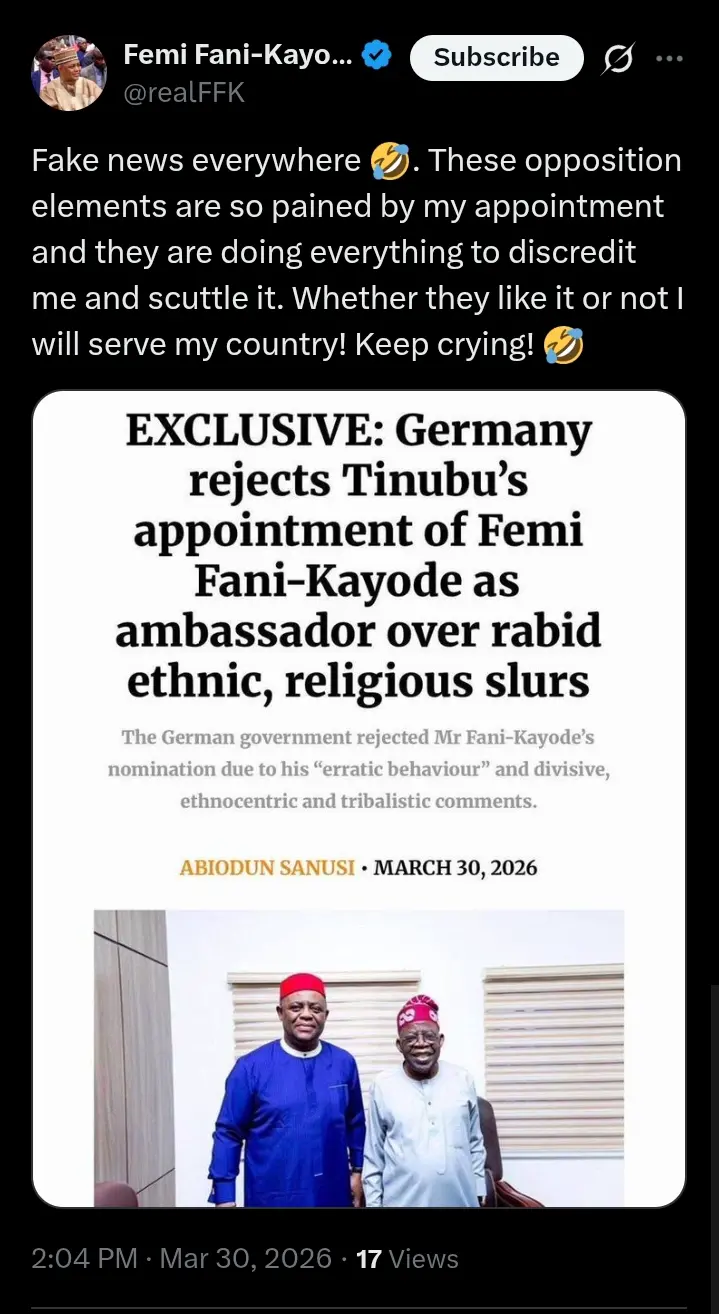The height and width of the screenshot is (1314, 719).
Task: Tap the Grok icon beside Subscribe
Action: 618,60
